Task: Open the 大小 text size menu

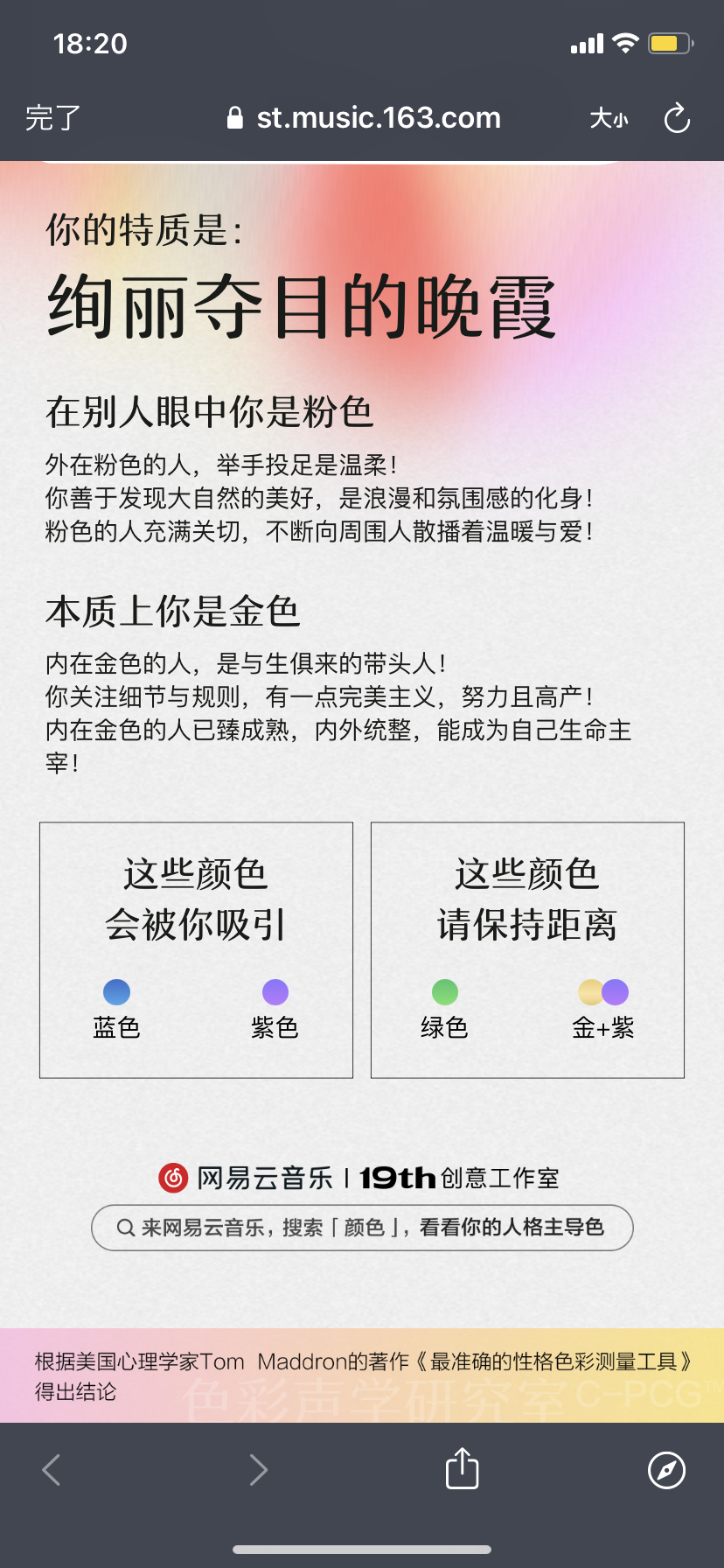Action: (x=609, y=118)
